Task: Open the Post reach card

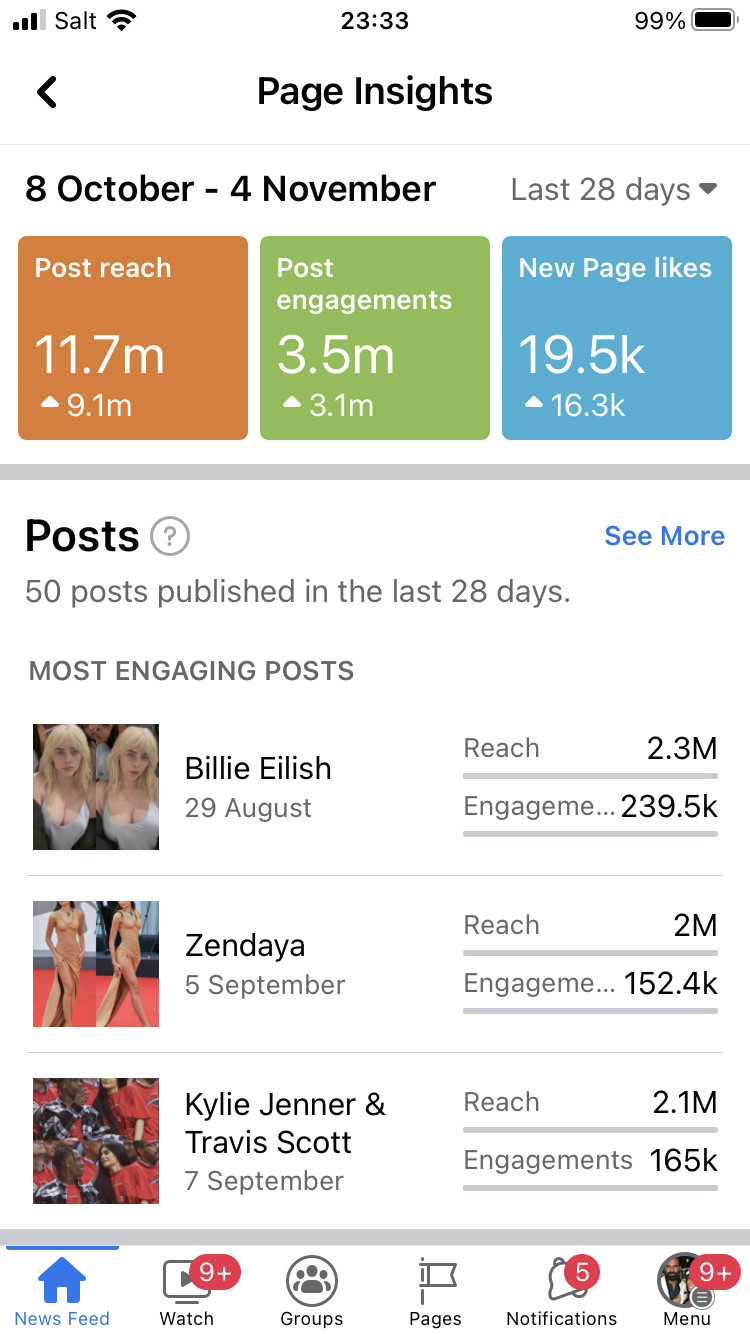Action: [133, 338]
